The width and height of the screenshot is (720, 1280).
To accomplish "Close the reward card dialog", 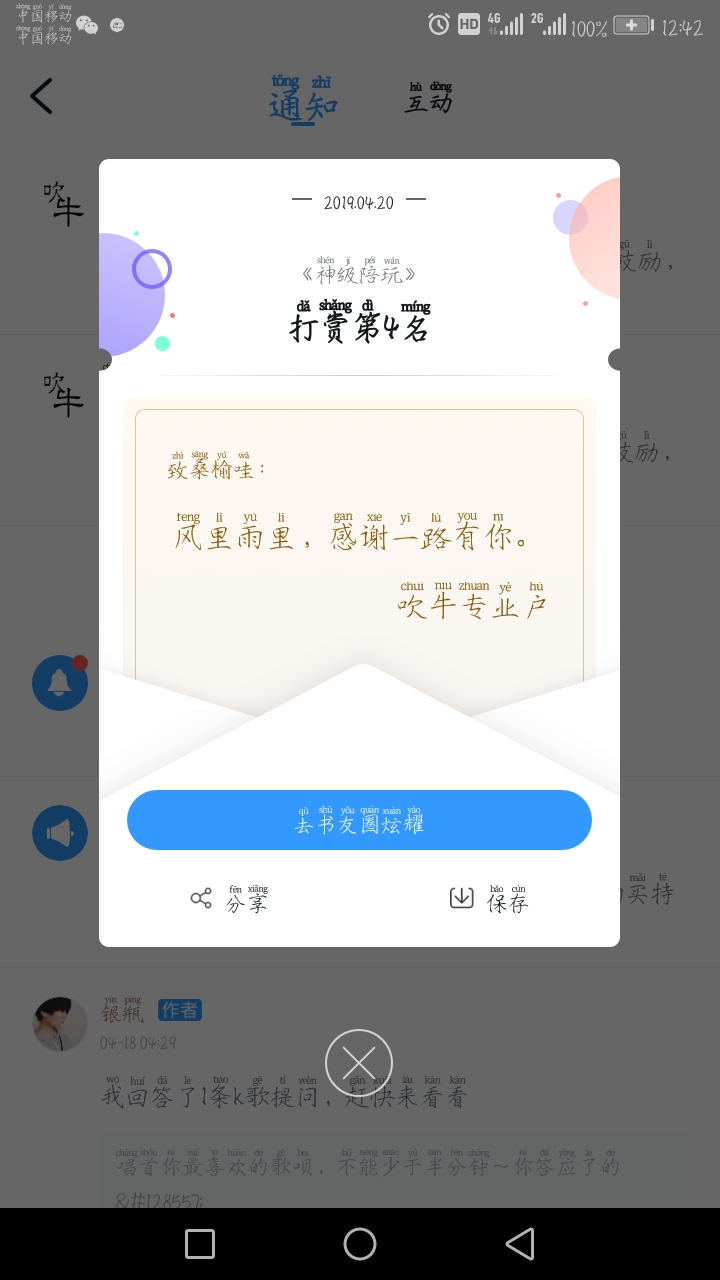I will (x=359, y=1062).
